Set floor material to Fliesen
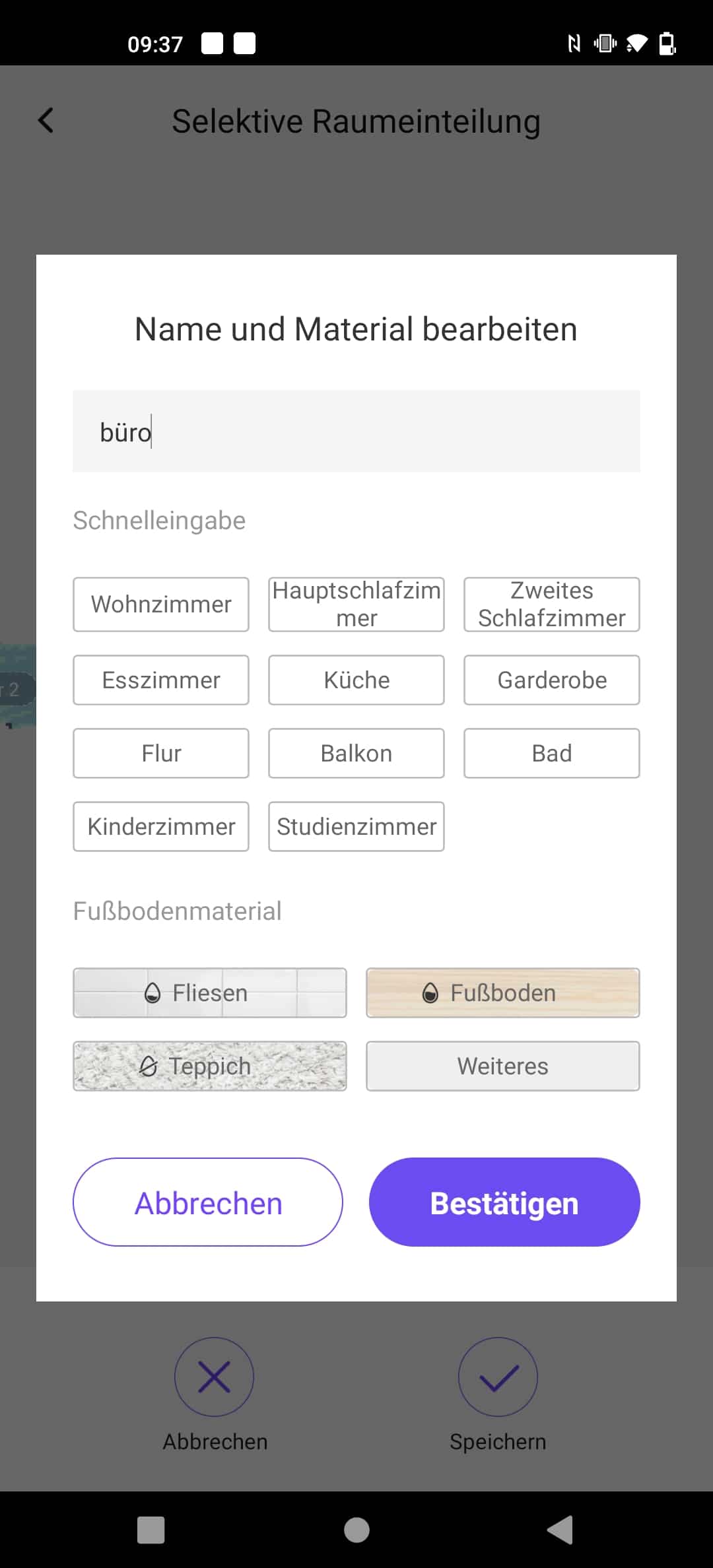The height and width of the screenshot is (1568, 713). pos(210,993)
